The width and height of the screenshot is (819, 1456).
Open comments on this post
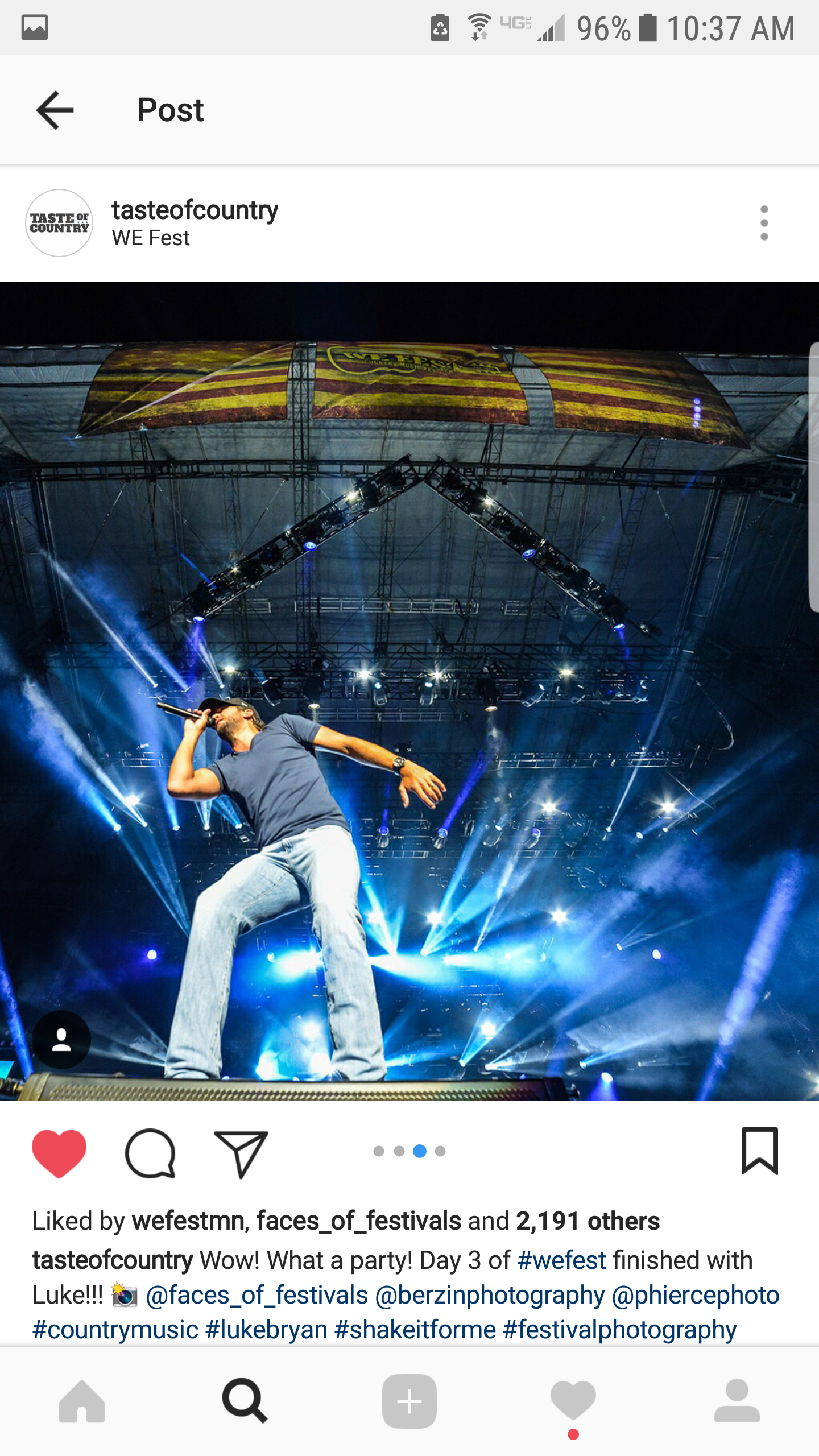pyautogui.click(x=150, y=1152)
